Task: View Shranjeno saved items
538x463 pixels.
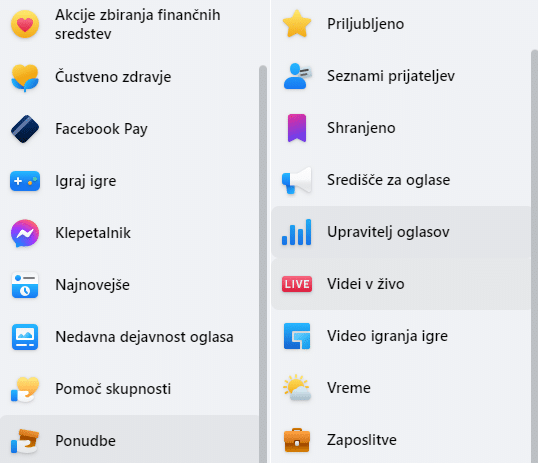Action: tap(401, 128)
